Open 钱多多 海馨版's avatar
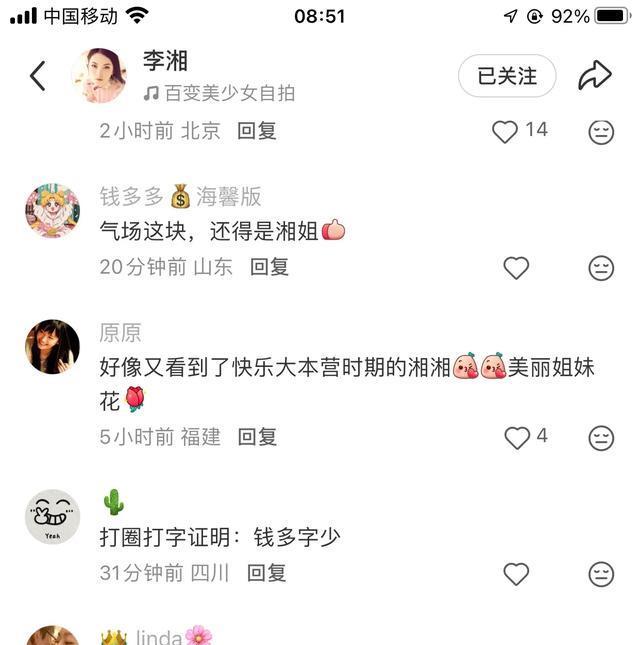 click(x=52, y=210)
